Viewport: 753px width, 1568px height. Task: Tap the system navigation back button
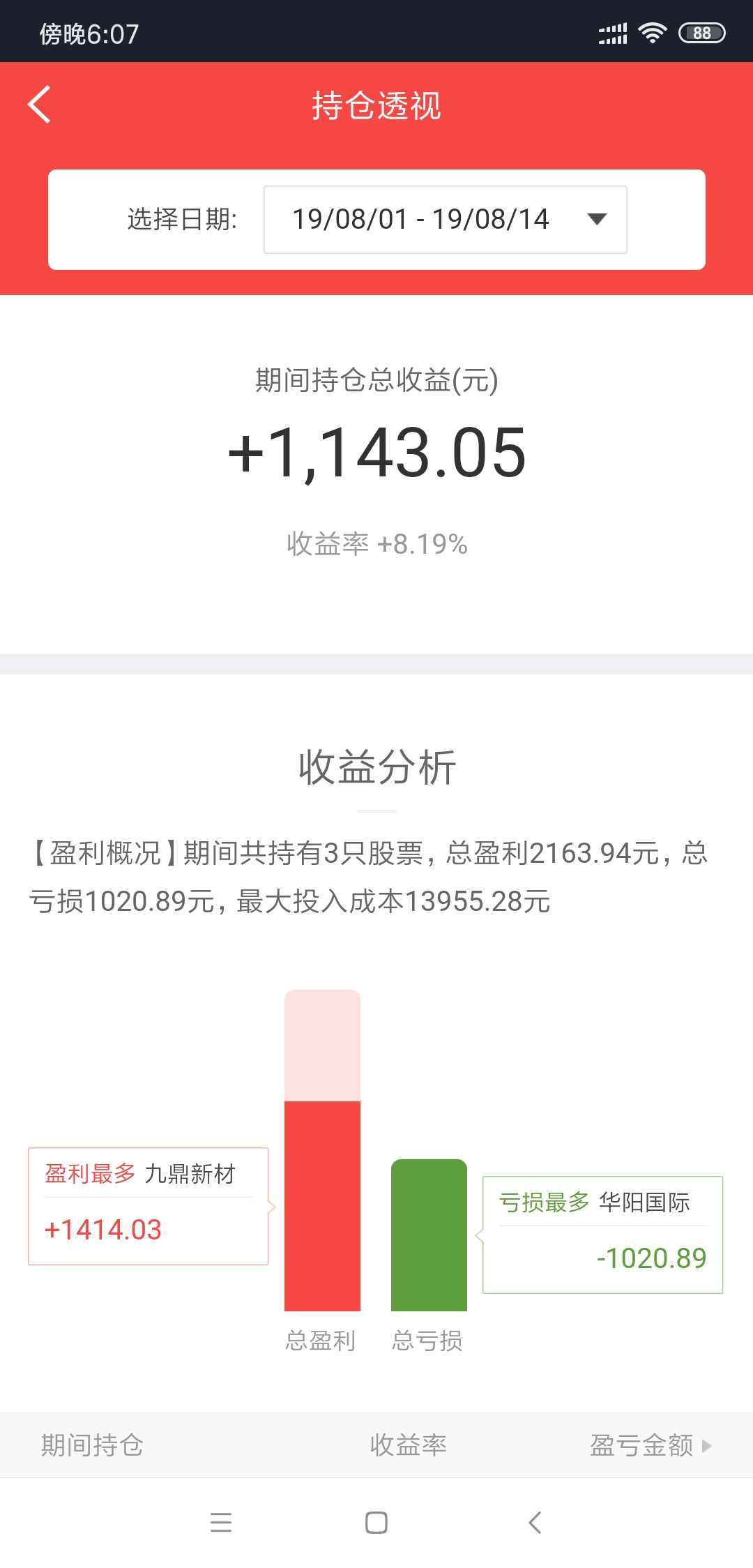(535, 1522)
